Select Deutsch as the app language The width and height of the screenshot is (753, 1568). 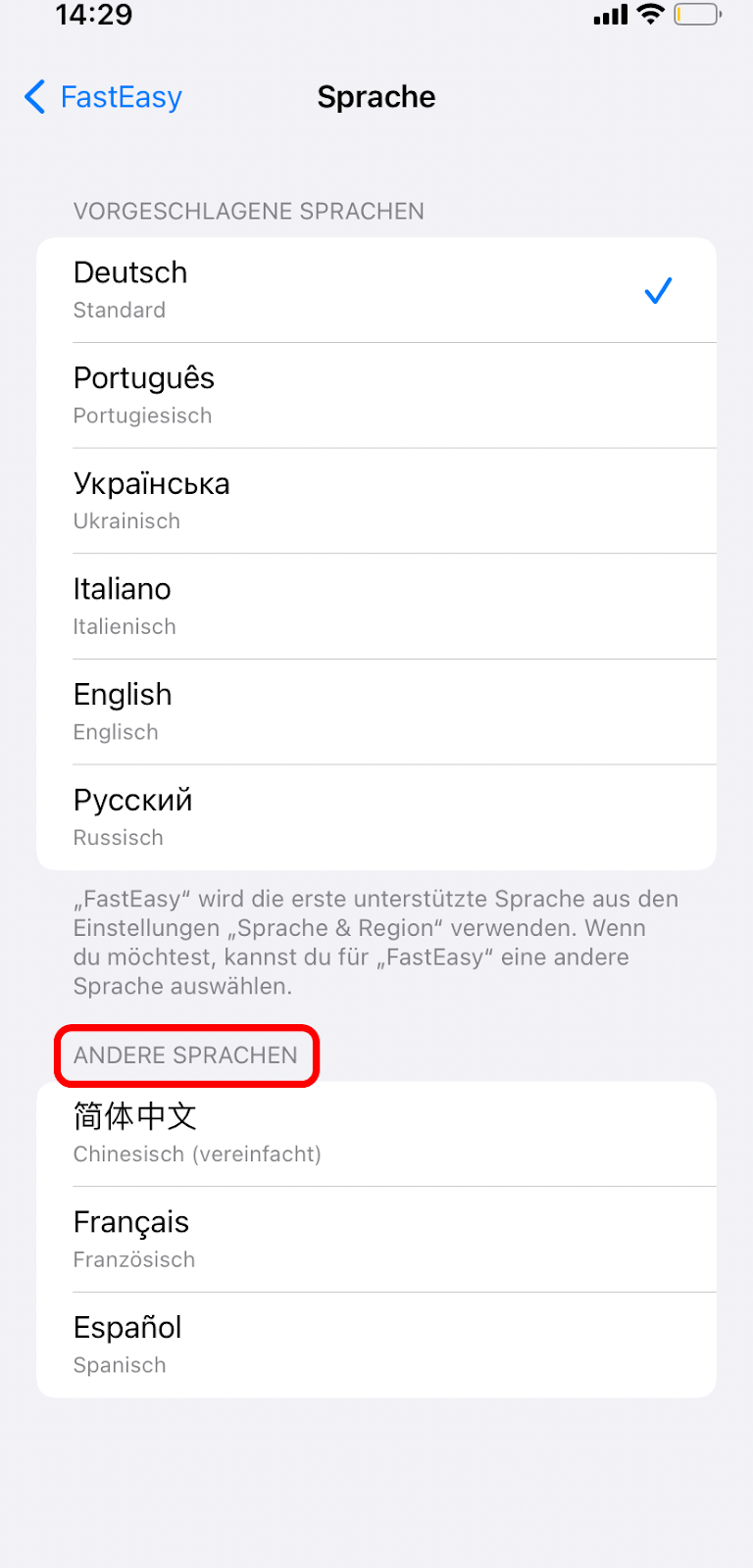[376, 290]
